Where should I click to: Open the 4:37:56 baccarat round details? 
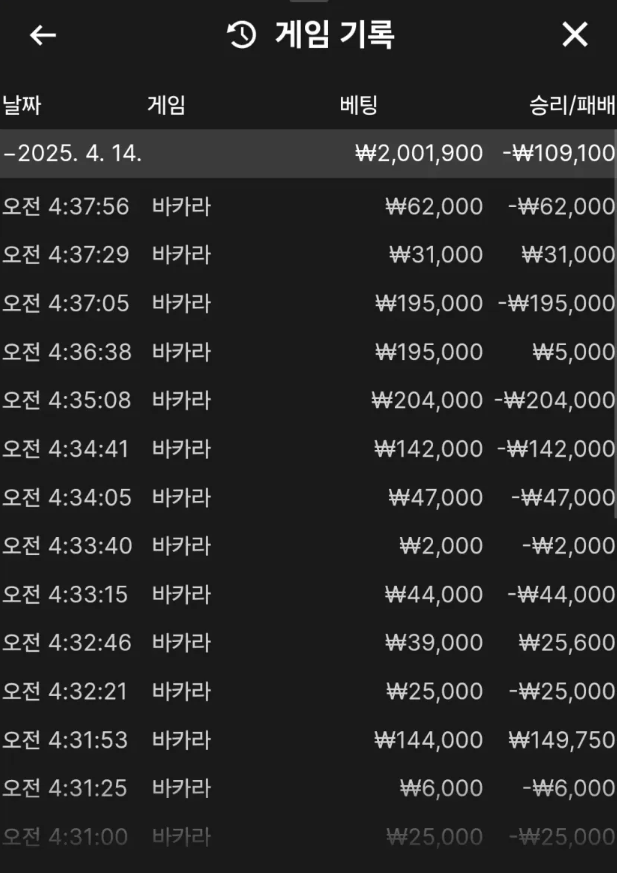tap(308, 207)
